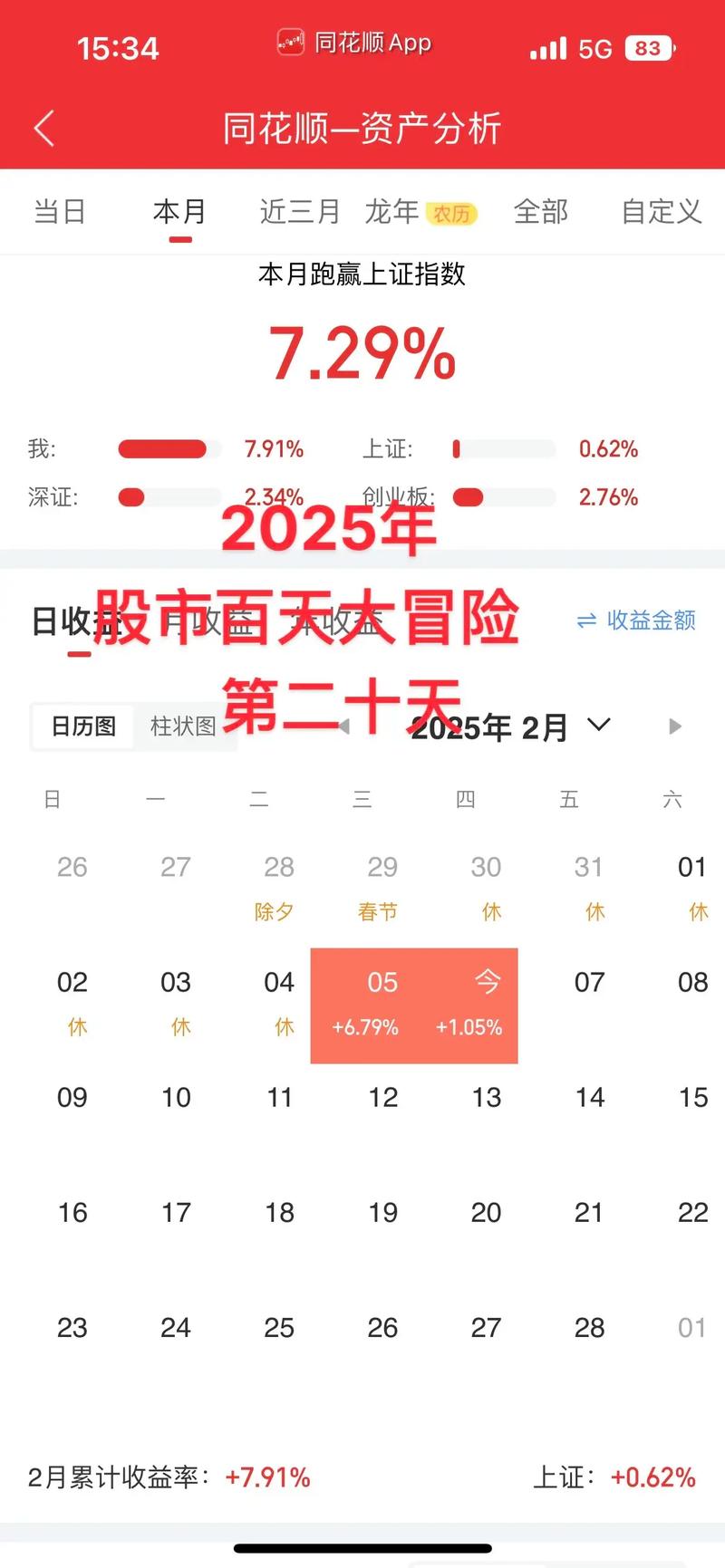Viewport: 725px width, 1568px height.
Task: Tap the swap icon beside 收益金额
Action: click(x=585, y=621)
